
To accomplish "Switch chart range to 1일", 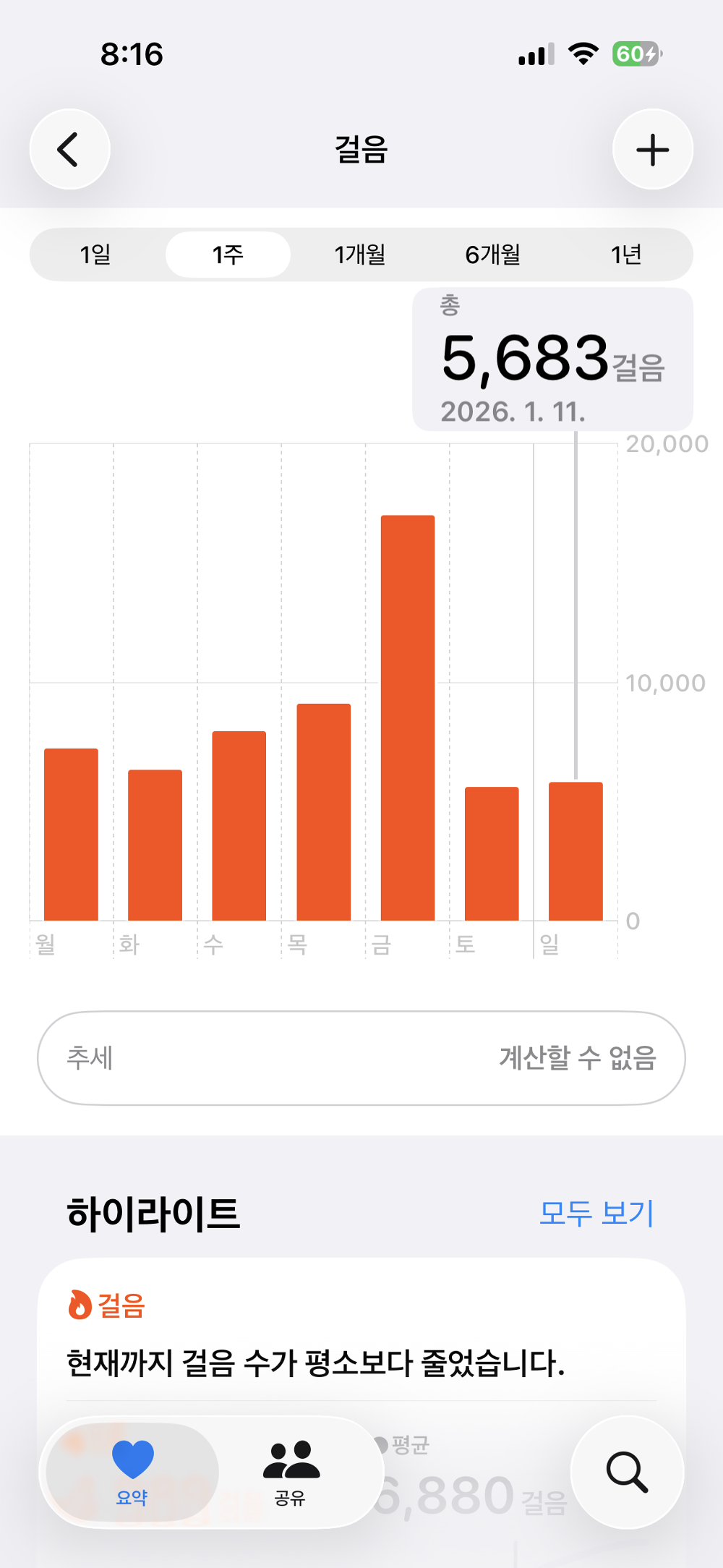I will [x=95, y=255].
